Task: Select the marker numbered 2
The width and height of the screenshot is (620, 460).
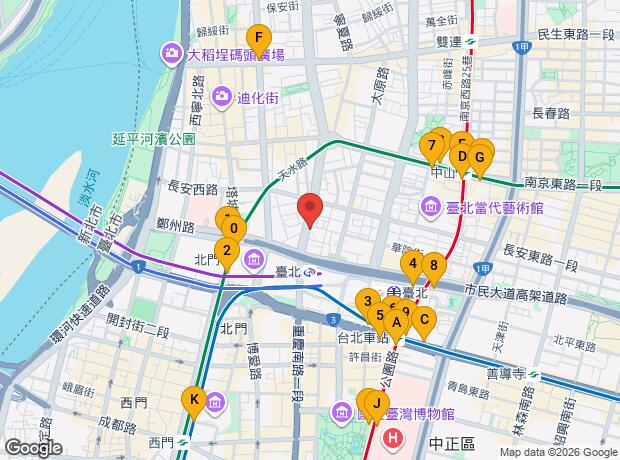Action: (227, 251)
